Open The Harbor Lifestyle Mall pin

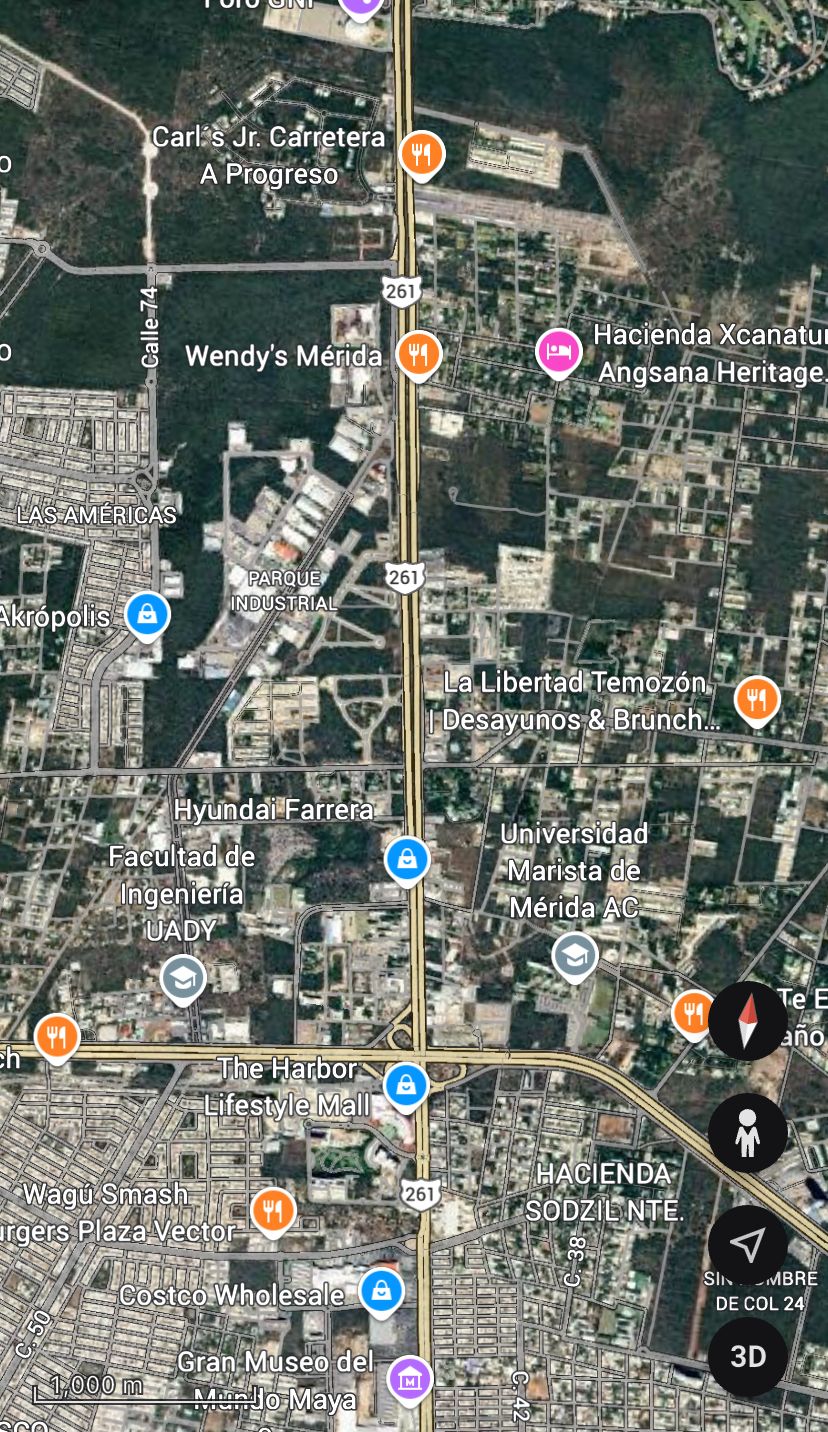coord(406,1085)
